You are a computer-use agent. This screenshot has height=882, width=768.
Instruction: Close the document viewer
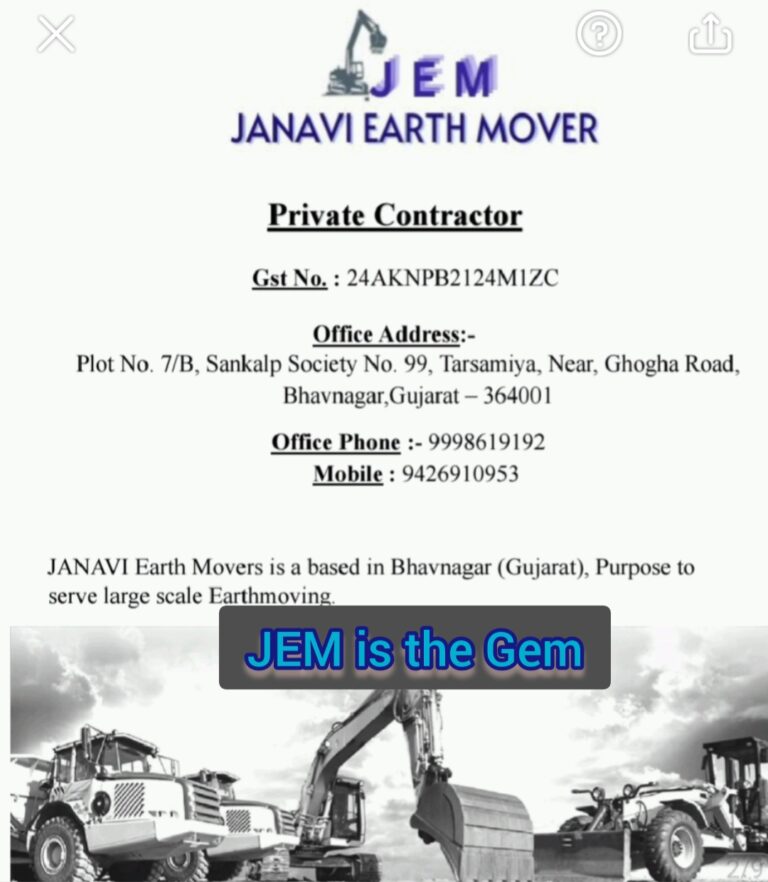pos(56,35)
